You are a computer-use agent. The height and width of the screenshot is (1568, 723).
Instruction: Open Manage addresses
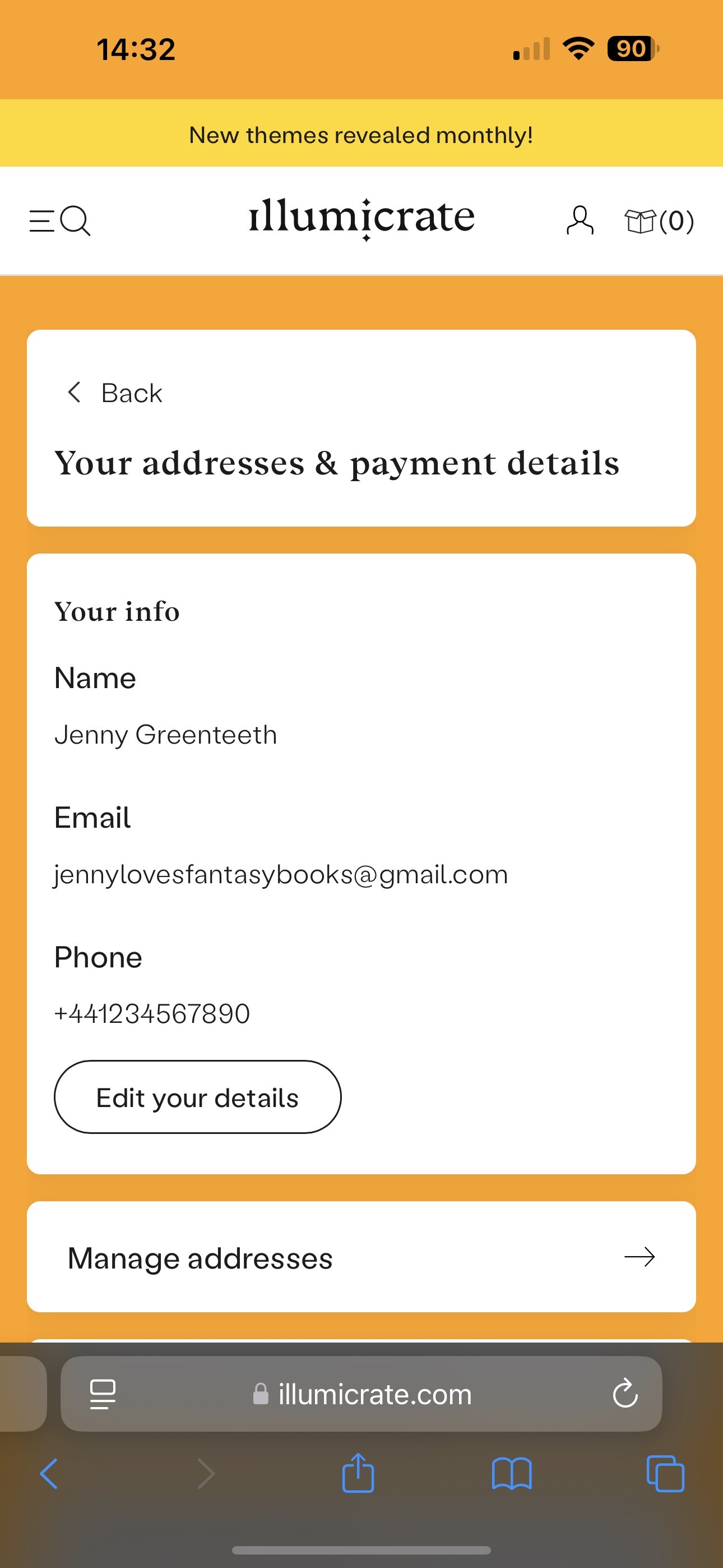(x=361, y=1257)
